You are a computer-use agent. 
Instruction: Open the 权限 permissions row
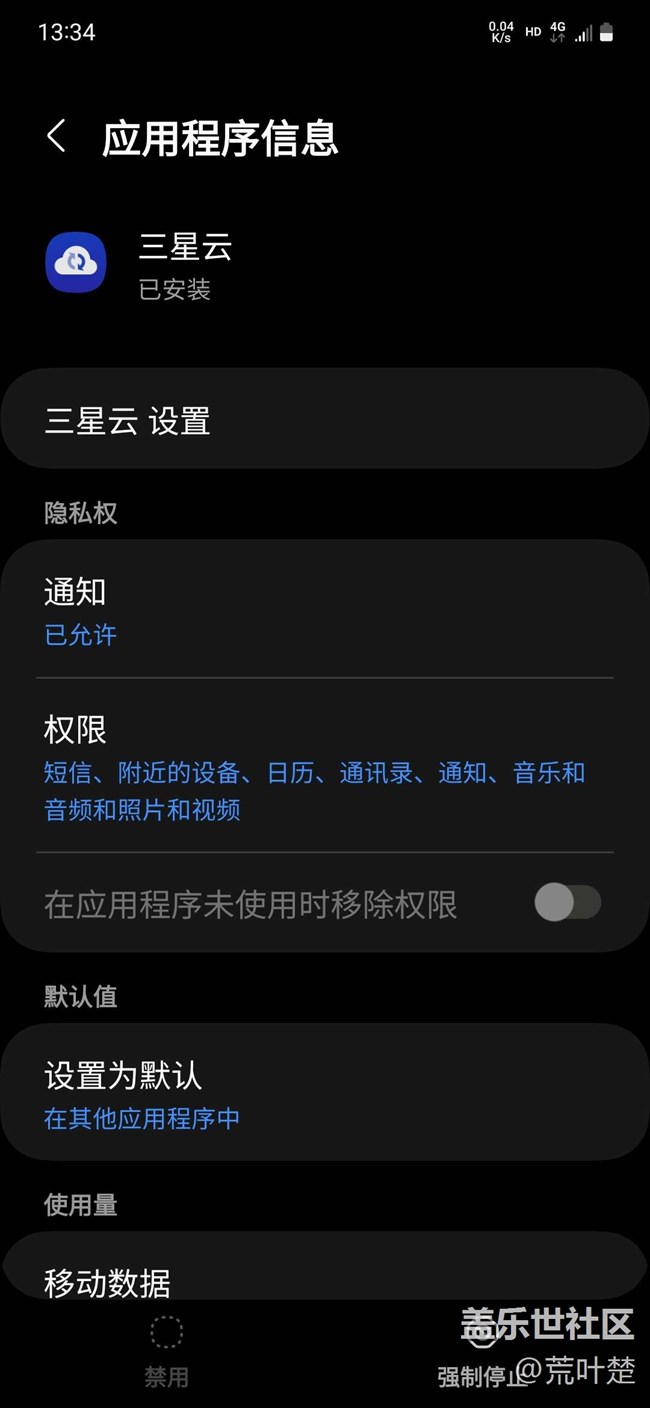tap(325, 766)
